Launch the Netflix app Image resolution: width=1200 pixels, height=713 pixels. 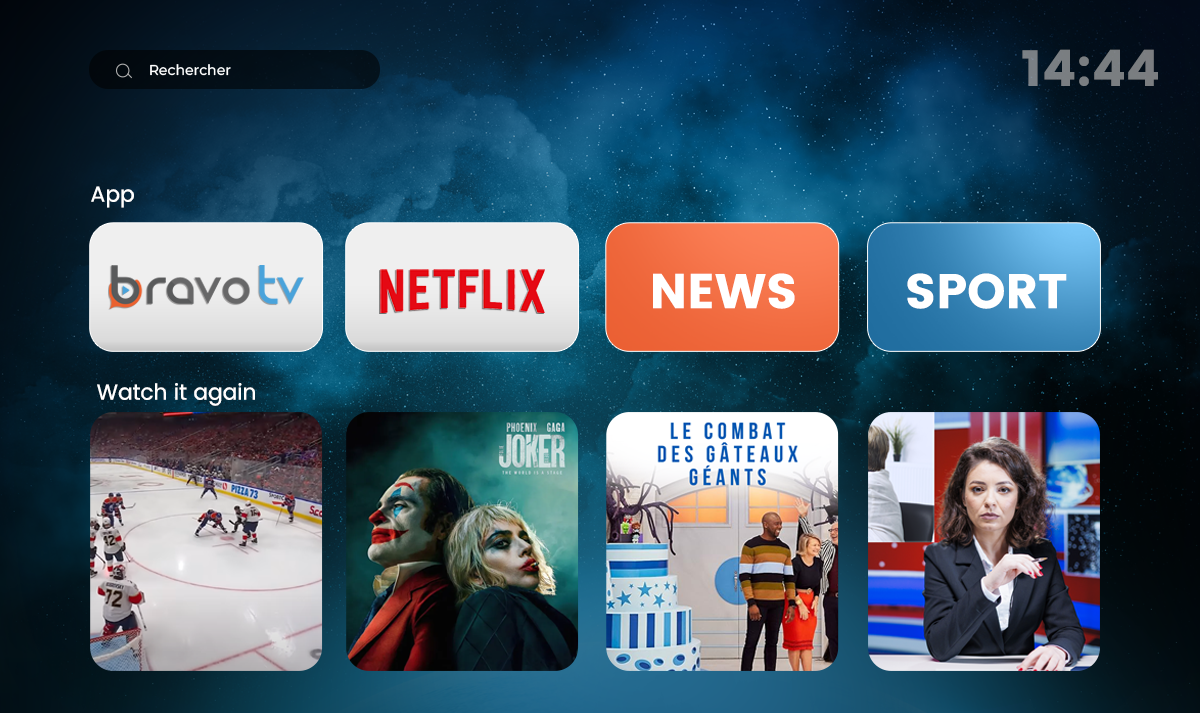point(462,287)
